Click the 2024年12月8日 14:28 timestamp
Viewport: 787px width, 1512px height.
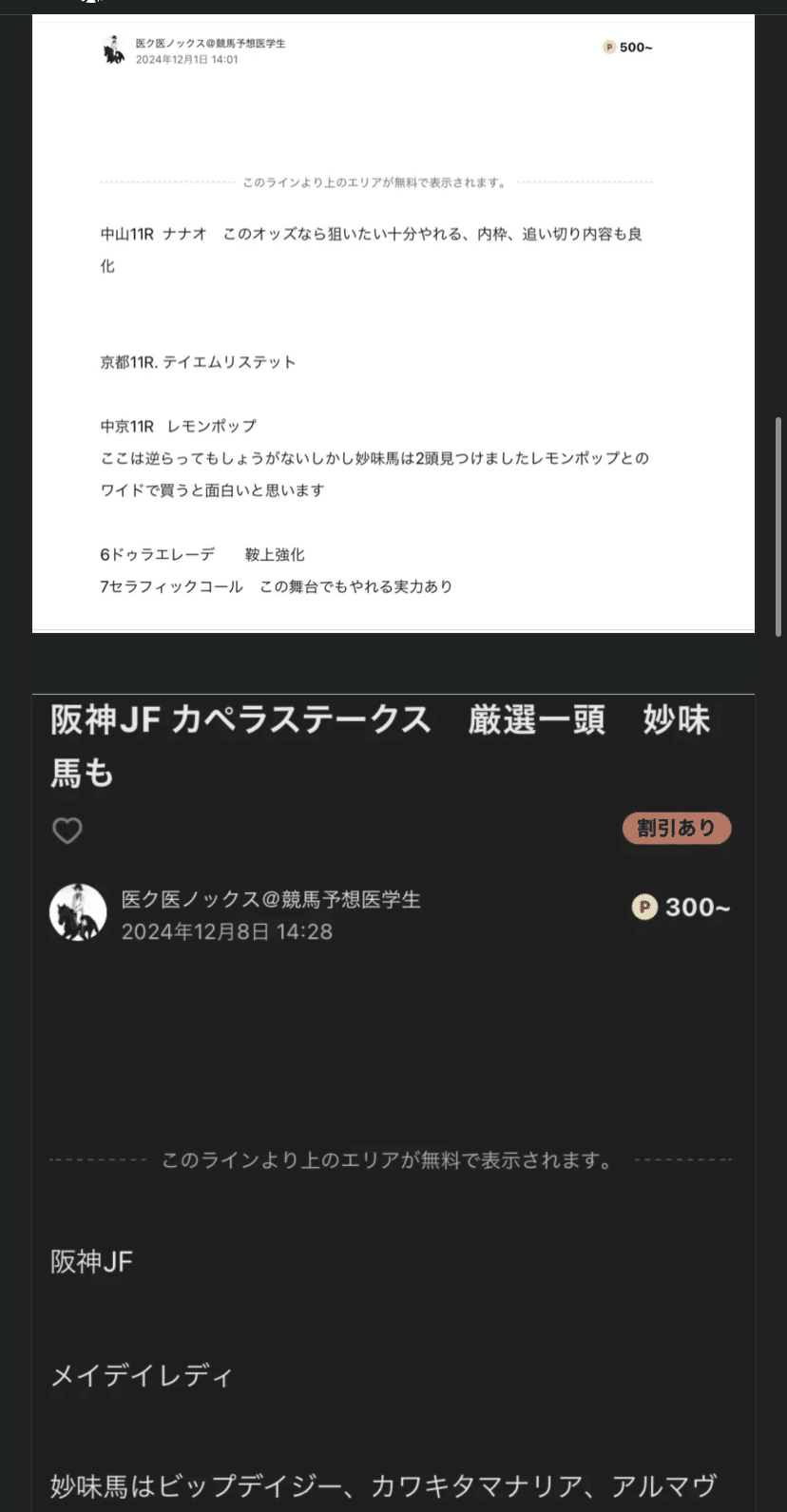(x=226, y=932)
